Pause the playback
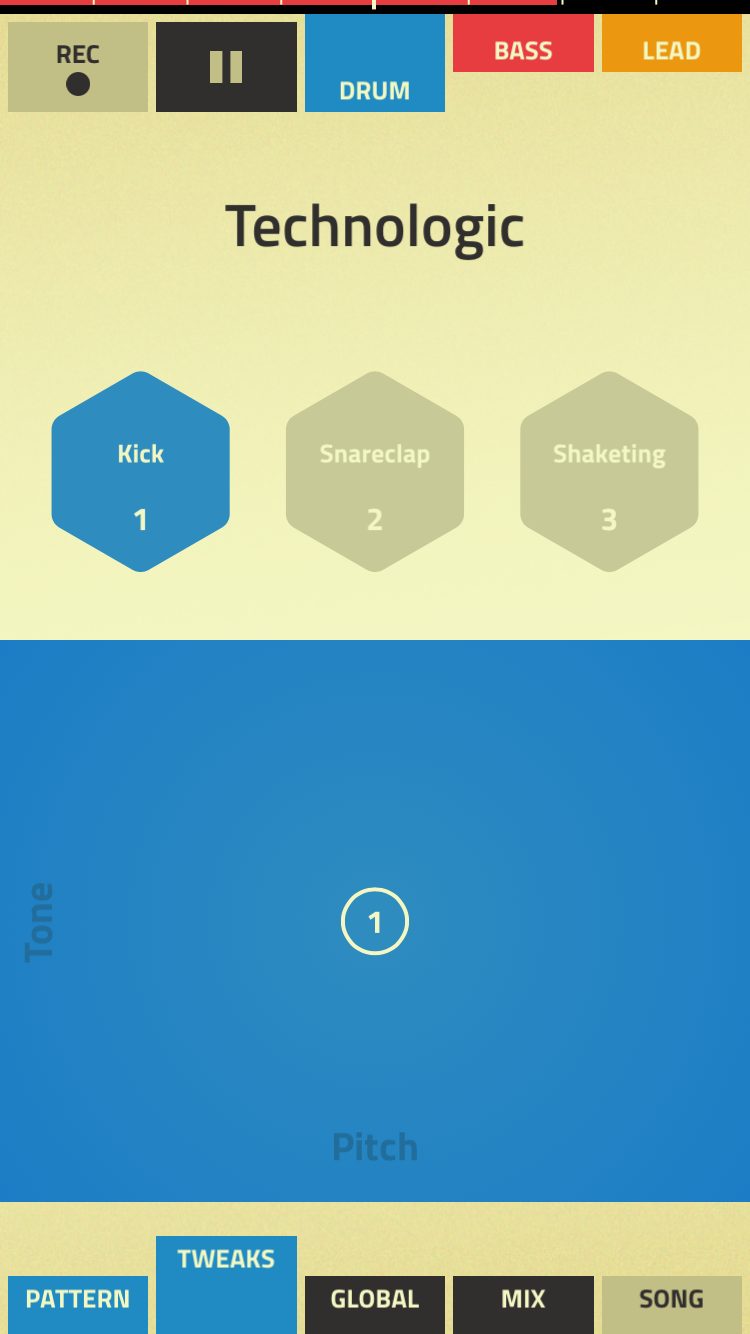The height and width of the screenshot is (1334, 750). coord(226,67)
